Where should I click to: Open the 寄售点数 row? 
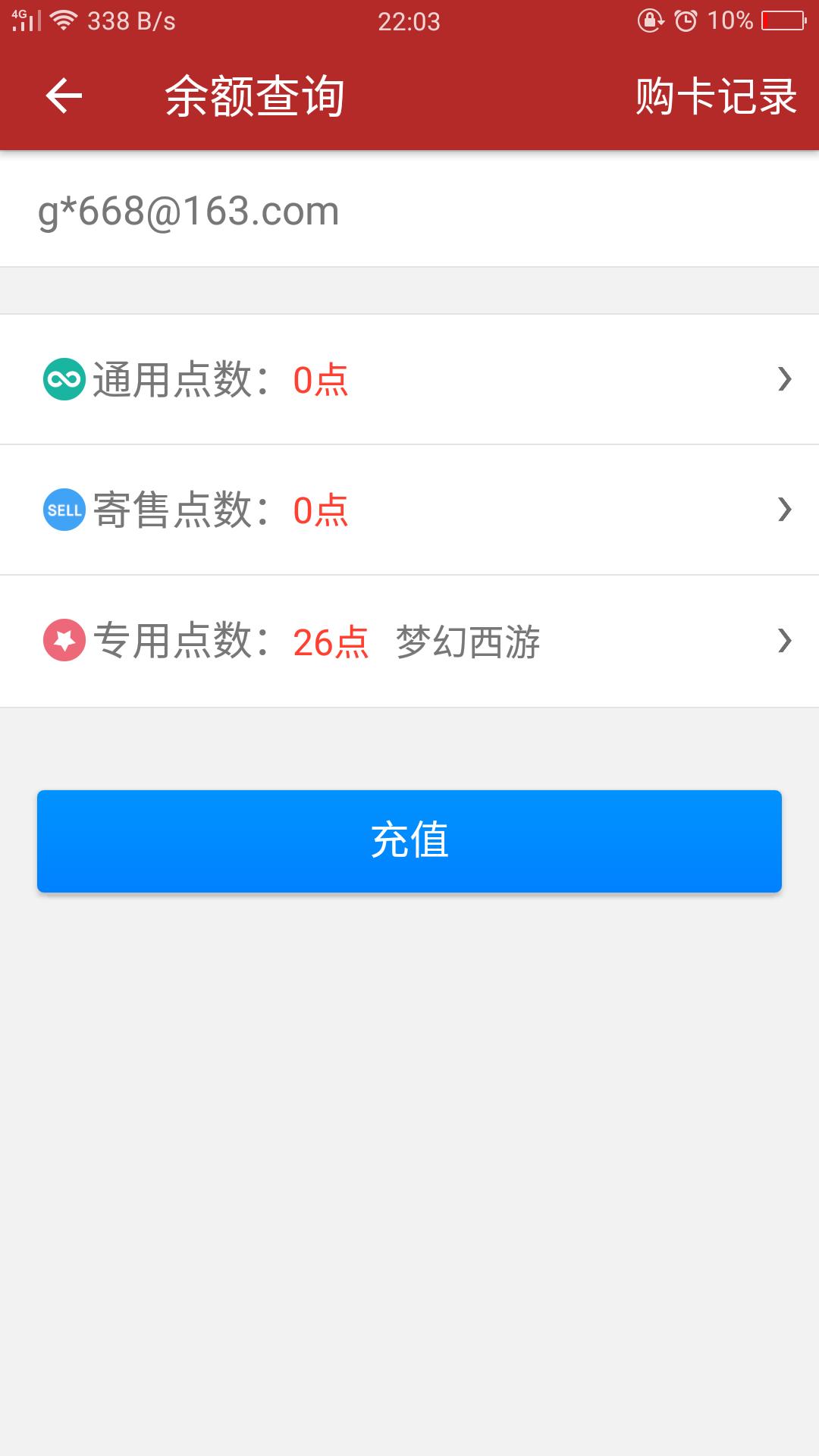(x=409, y=510)
